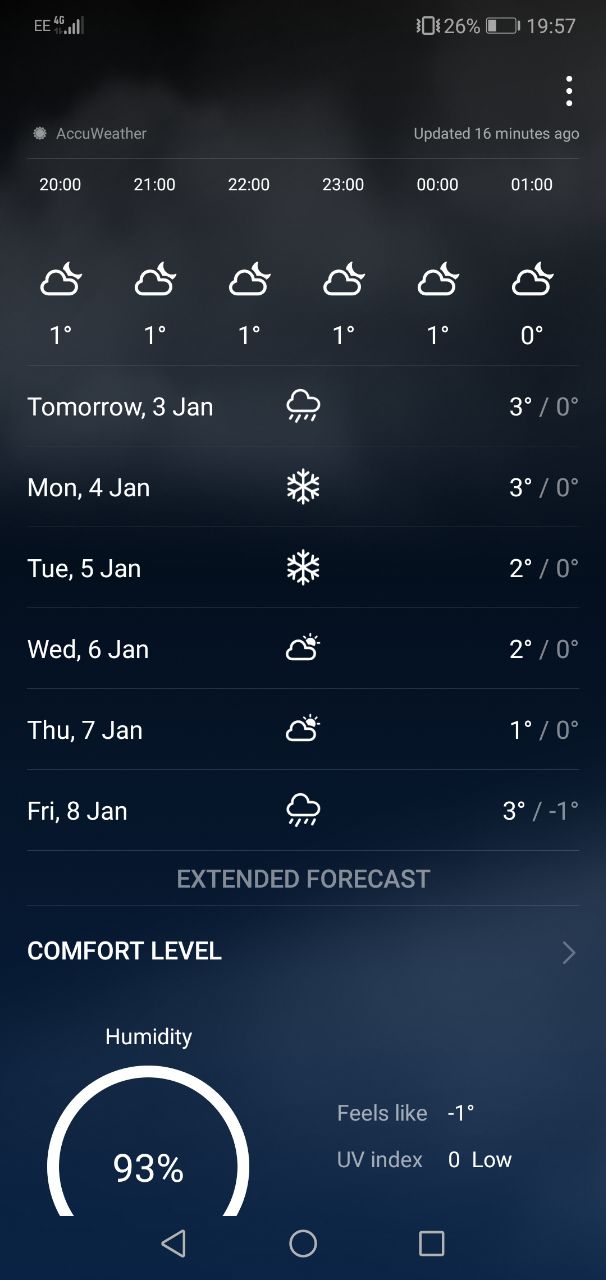Open the AccuWeather source link
Viewport: 606px width, 1280px height.
(x=90, y=133)
